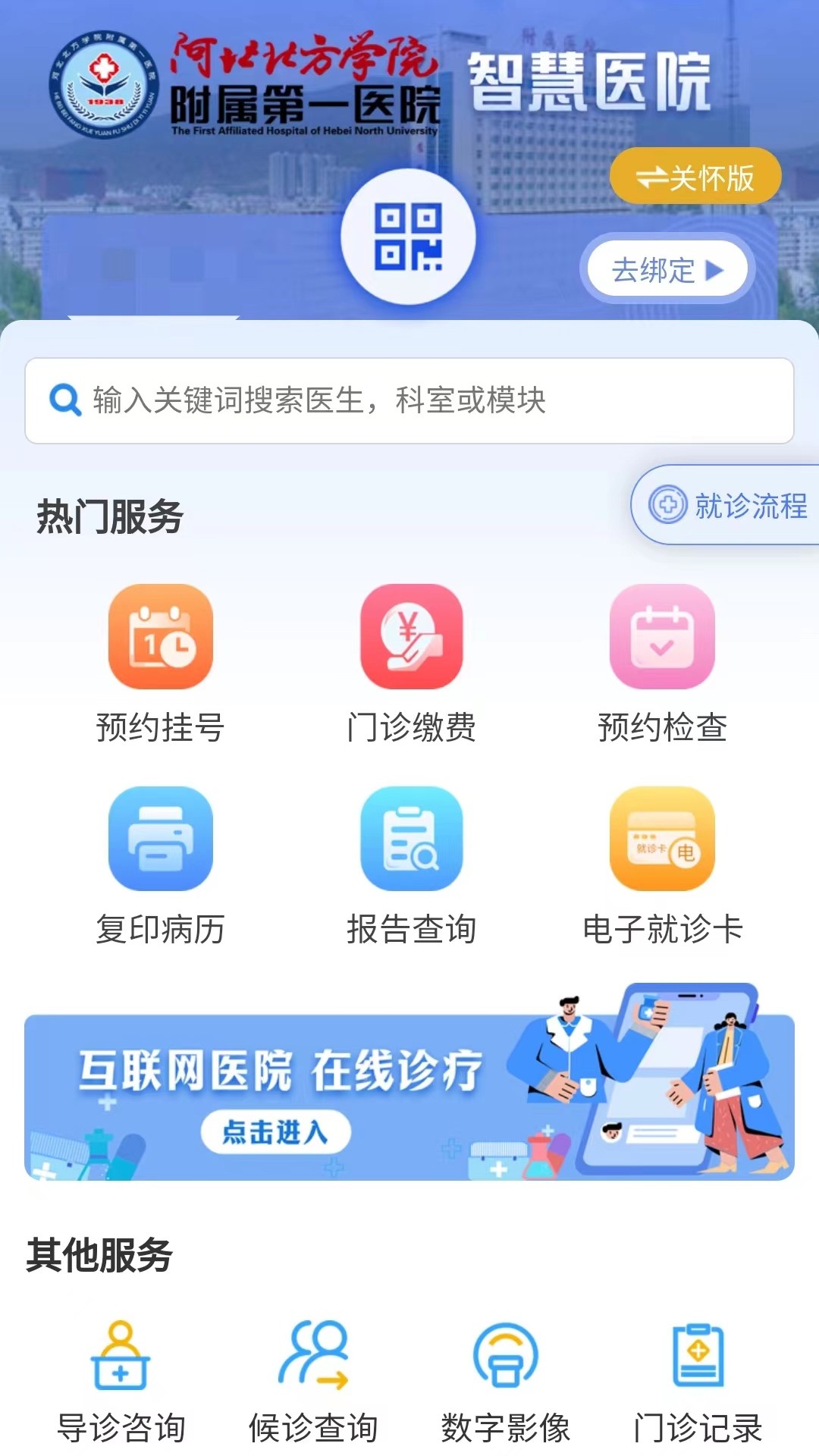The height and width of the screenshot is (1456, 819).
Task: Open the QR code button
Action: (x=408, y=237)
